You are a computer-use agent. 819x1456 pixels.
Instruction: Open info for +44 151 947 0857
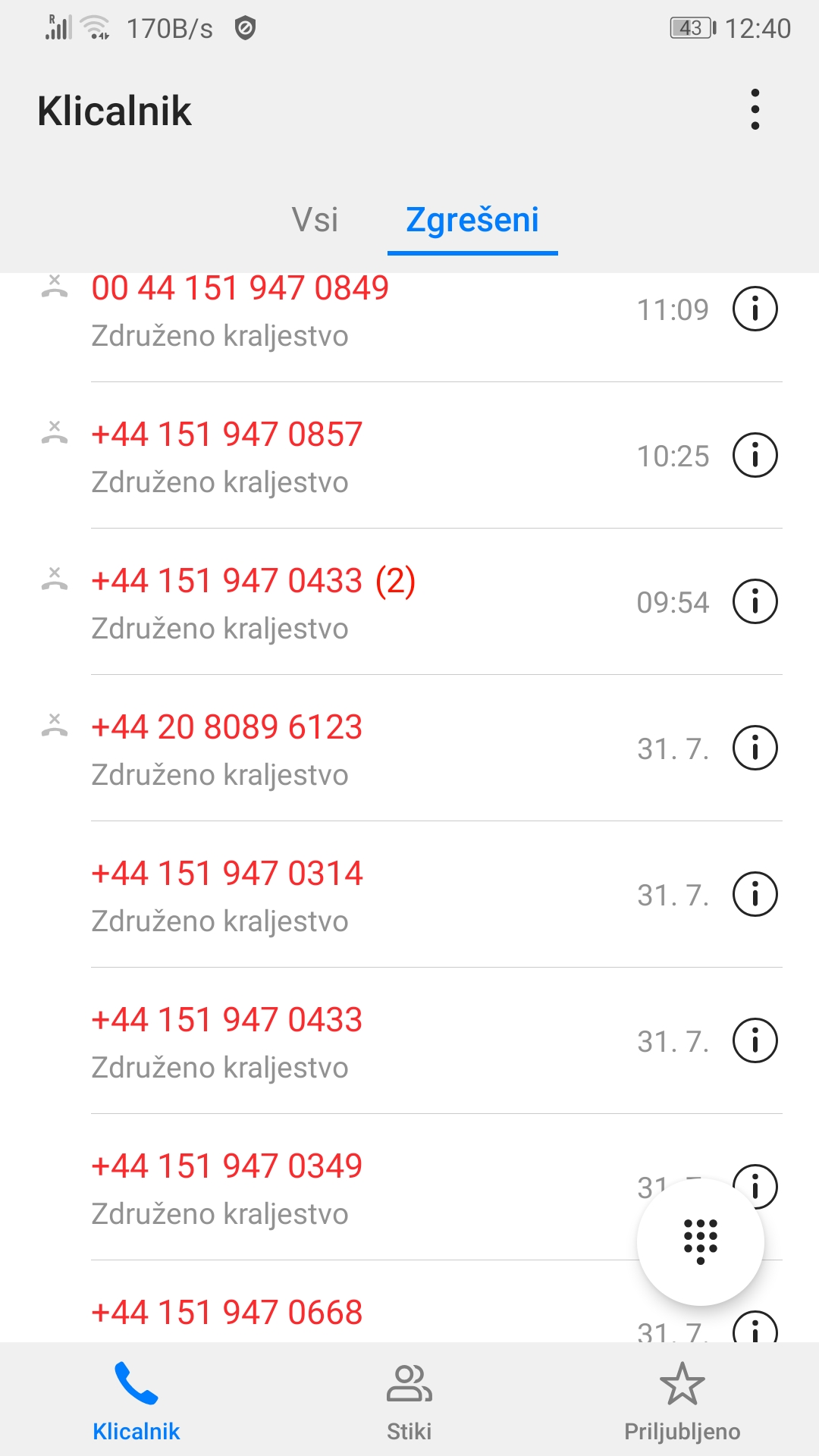click(x=755, y=456)
